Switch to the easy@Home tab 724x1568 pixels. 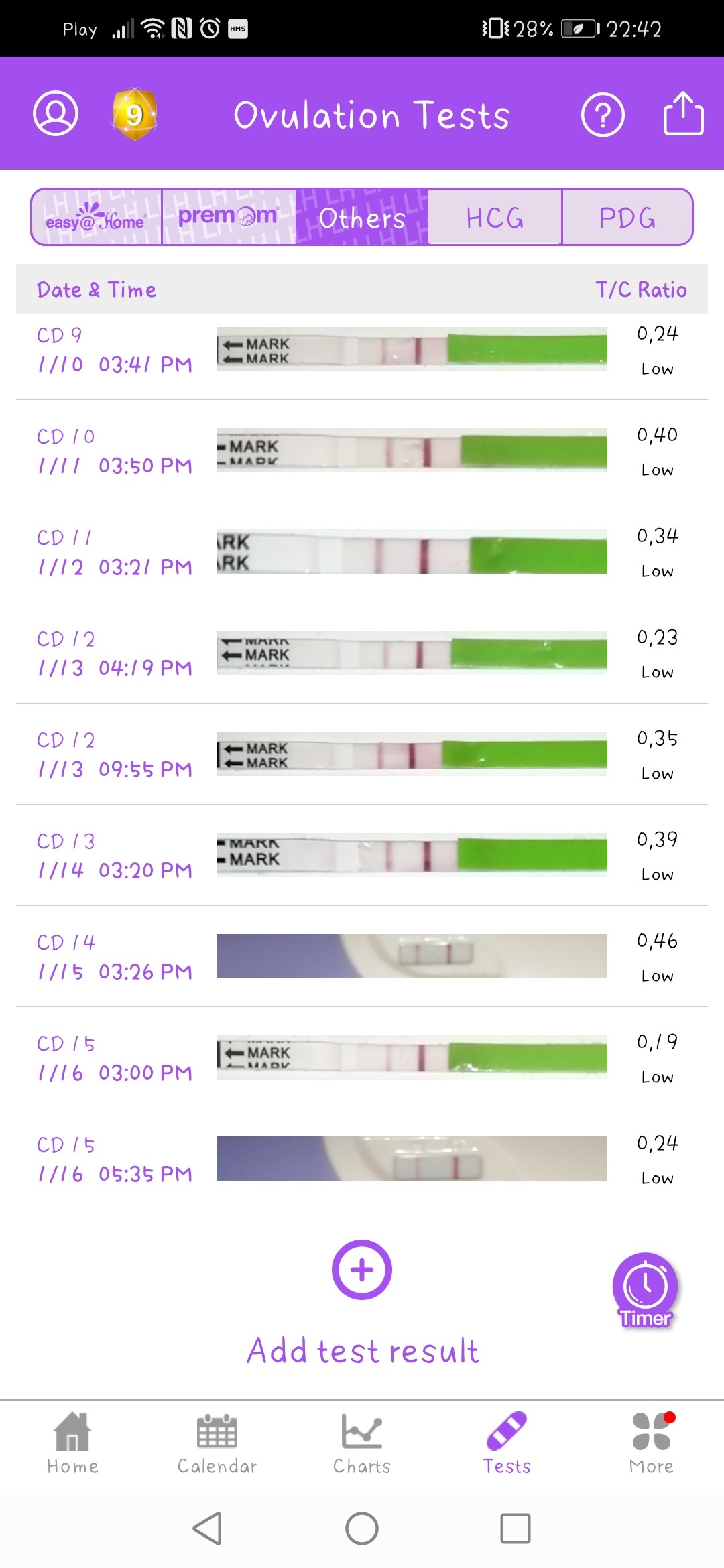pos(97,217)
